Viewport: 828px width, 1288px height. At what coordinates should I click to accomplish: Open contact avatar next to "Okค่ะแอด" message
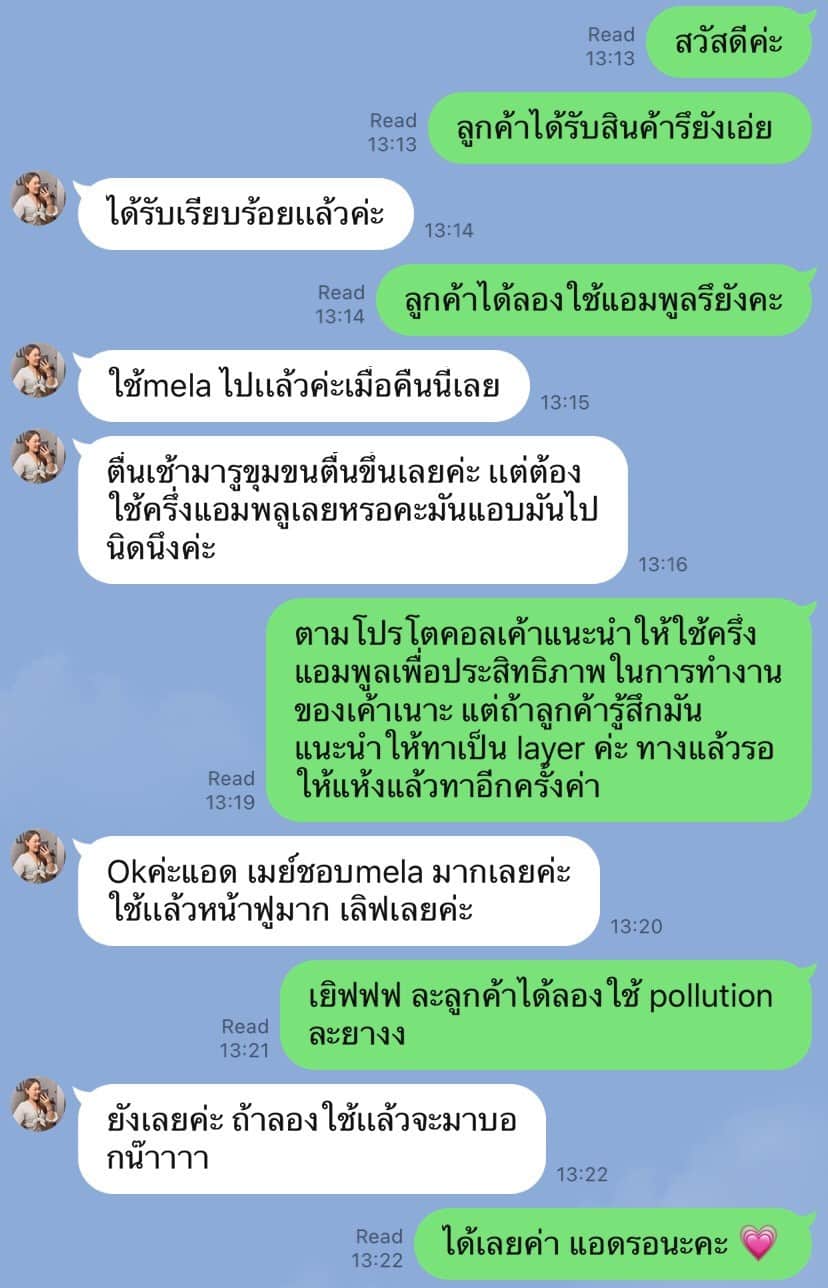[39, 856]
